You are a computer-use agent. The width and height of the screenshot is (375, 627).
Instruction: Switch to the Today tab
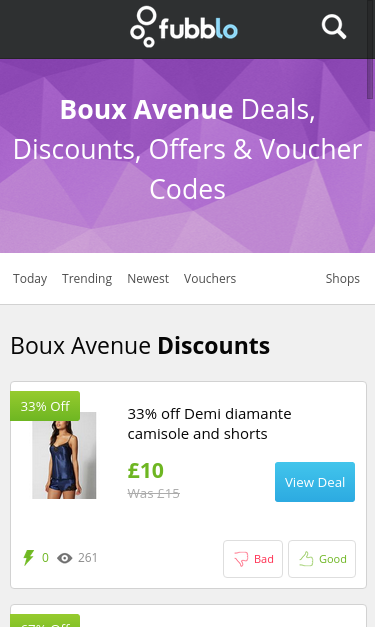30,279
